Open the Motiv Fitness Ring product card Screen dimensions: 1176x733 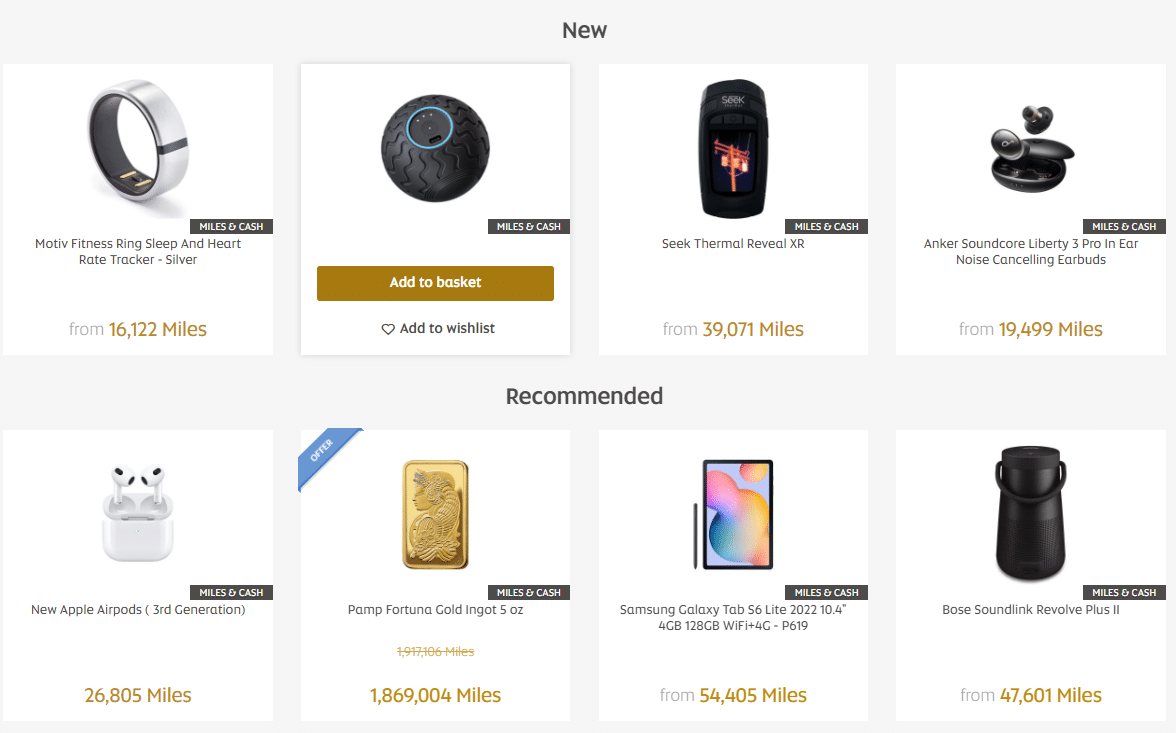coord(138,251)
